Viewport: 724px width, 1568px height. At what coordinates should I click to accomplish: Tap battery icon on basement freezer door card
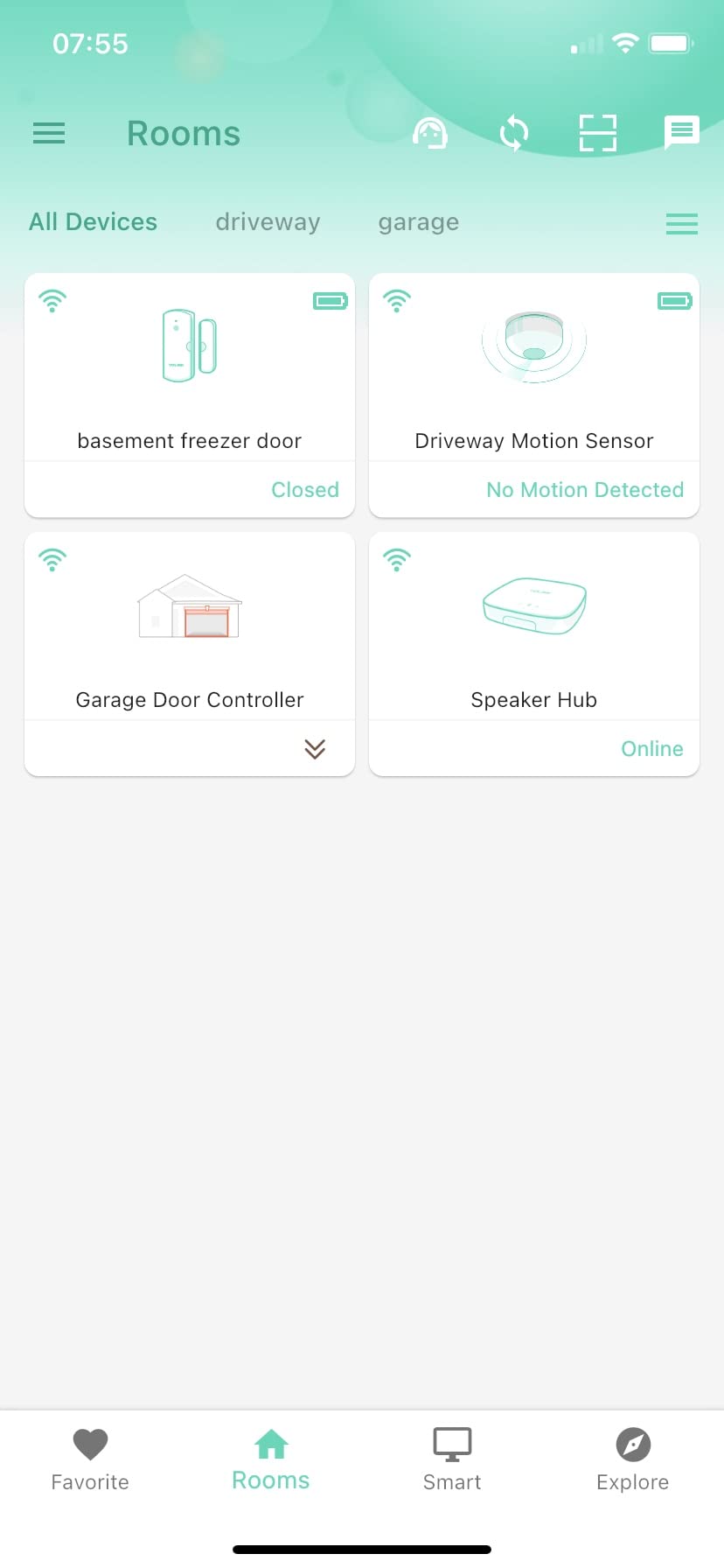(x=330, y=300)
